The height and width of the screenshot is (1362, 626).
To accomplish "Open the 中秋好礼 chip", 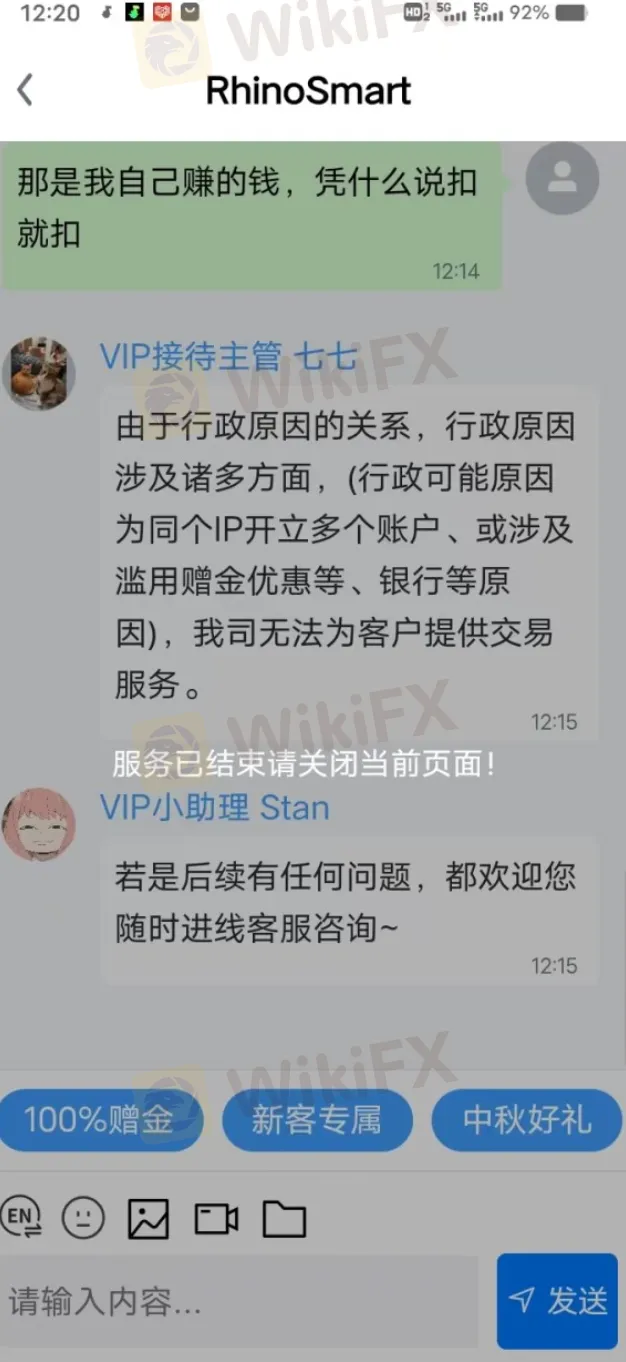I will tap(527, 1119).
